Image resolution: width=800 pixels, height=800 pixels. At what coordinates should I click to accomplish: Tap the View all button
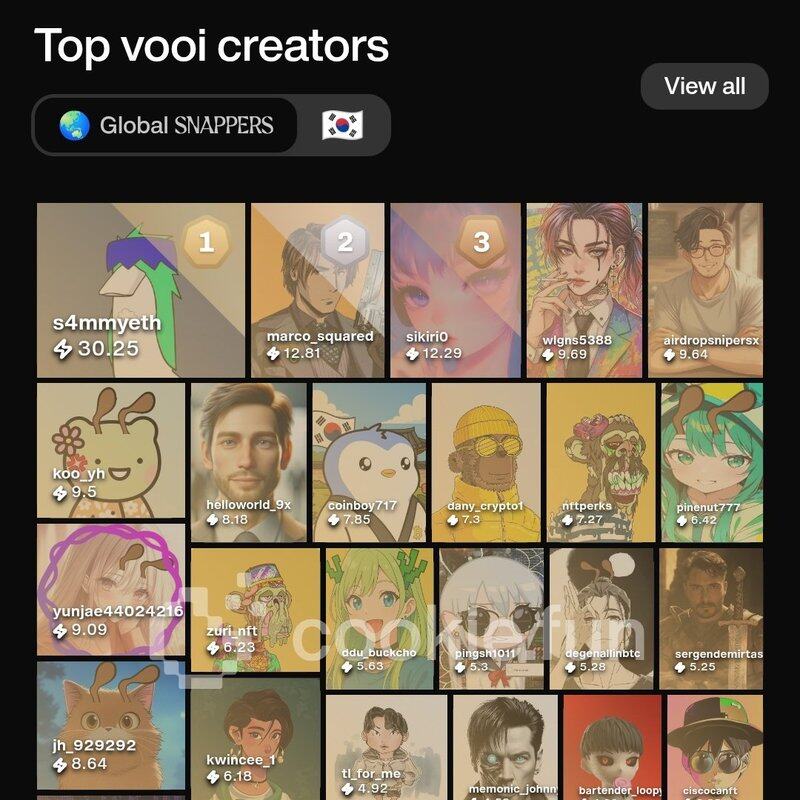704,86
